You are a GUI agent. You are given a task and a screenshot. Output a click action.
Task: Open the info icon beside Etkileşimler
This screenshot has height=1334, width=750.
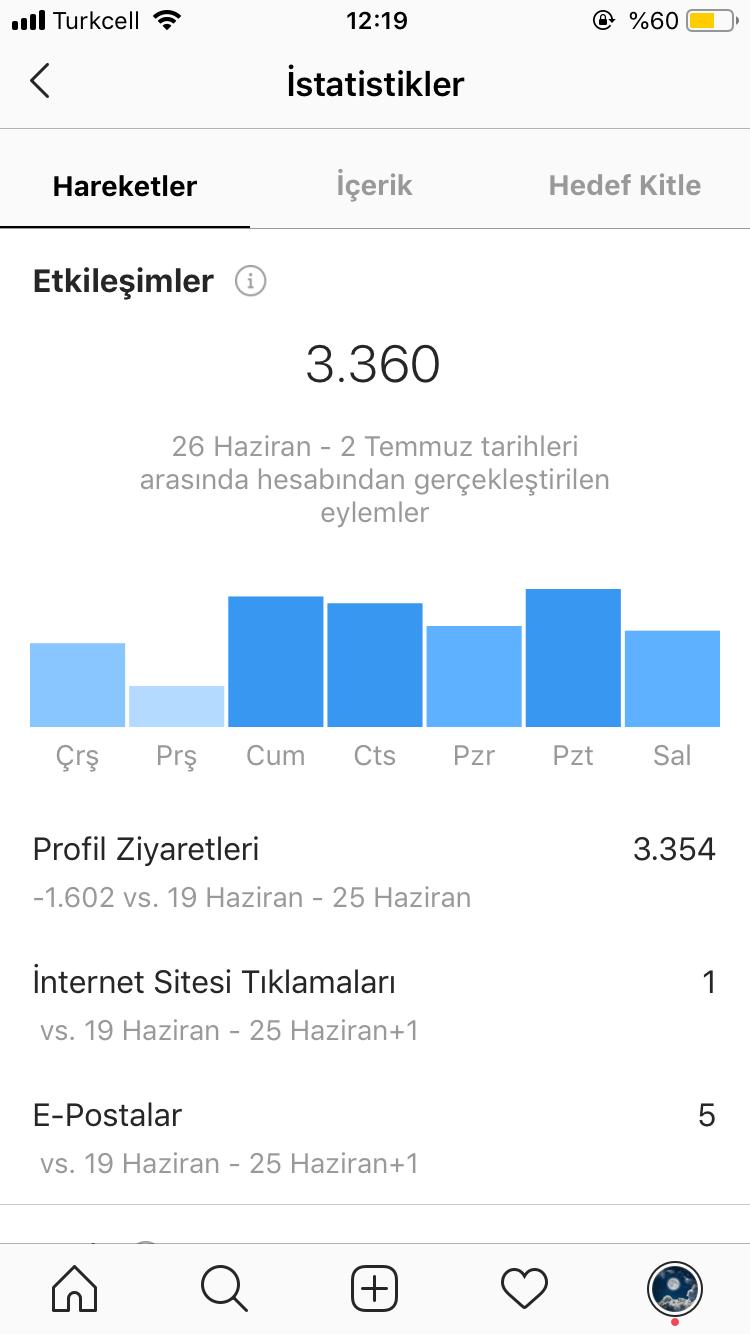tap(250, 282)
